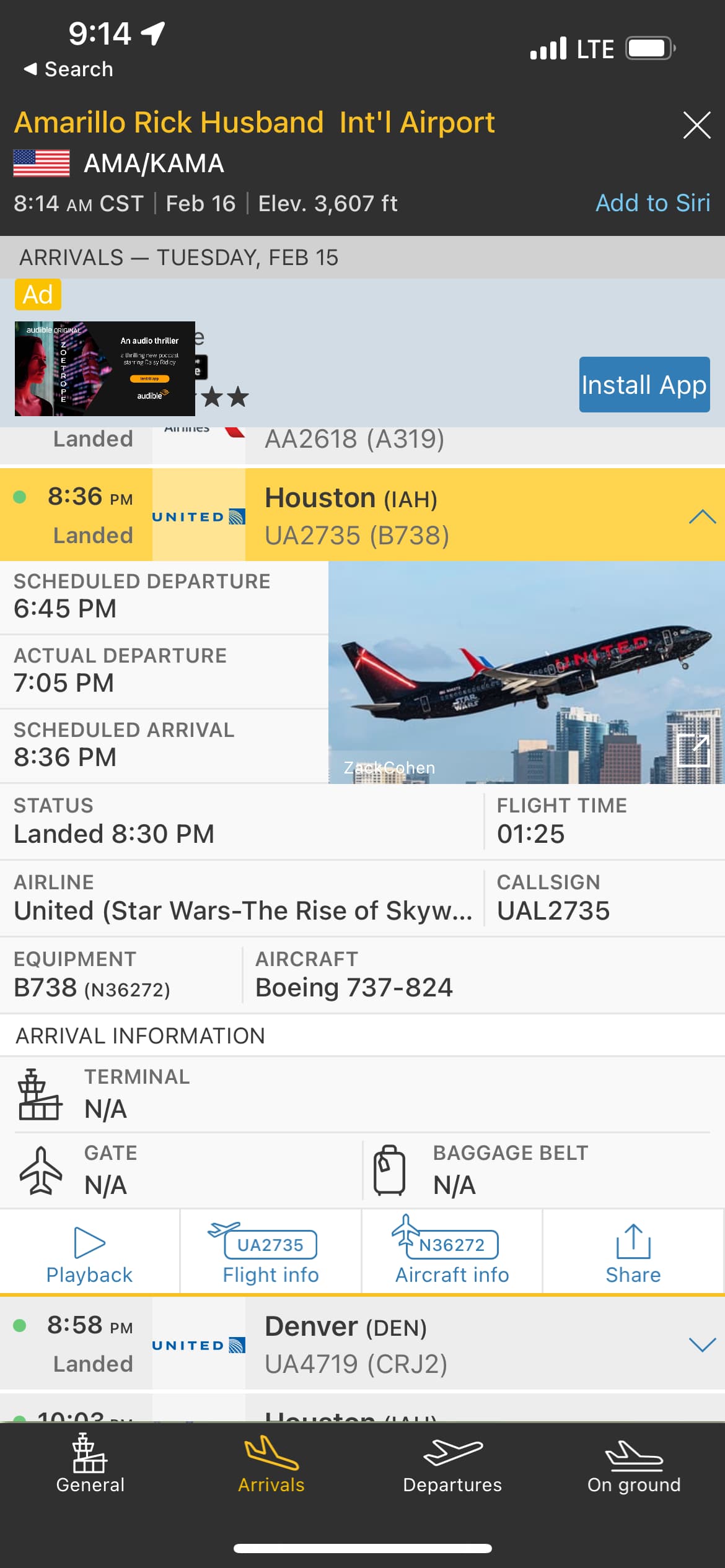The width and height of the screenshot is (725, 1568).
Task: Switch to the General tab
Action: point(90,1465)
